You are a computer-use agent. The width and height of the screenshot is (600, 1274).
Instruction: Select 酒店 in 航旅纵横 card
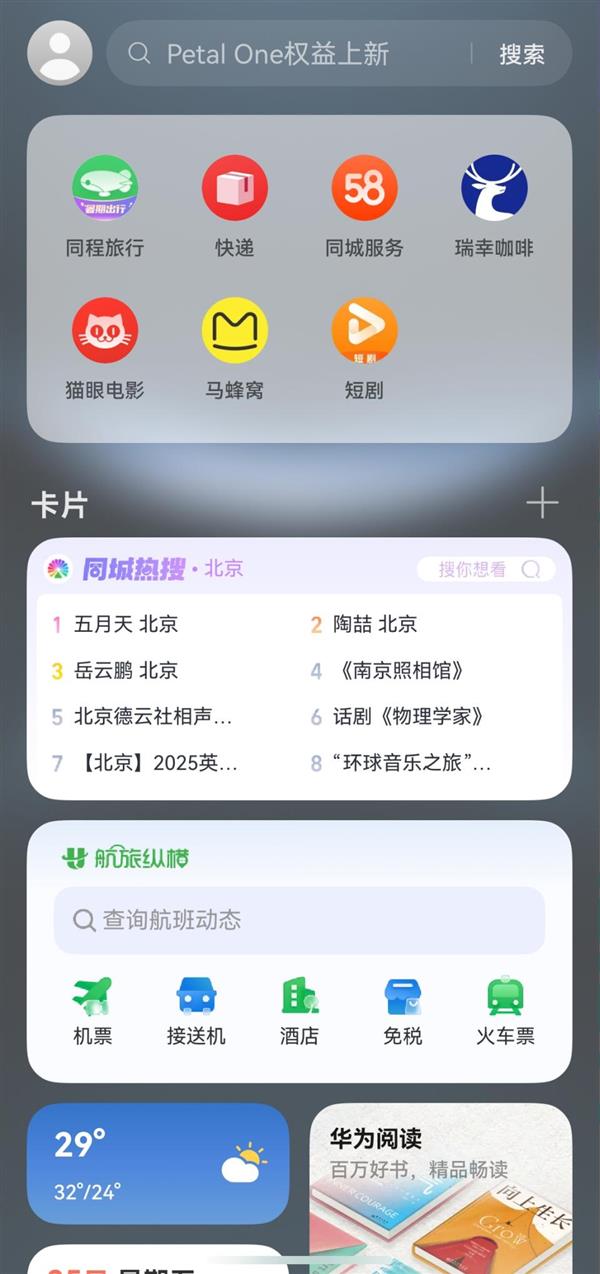point(299,1011)
